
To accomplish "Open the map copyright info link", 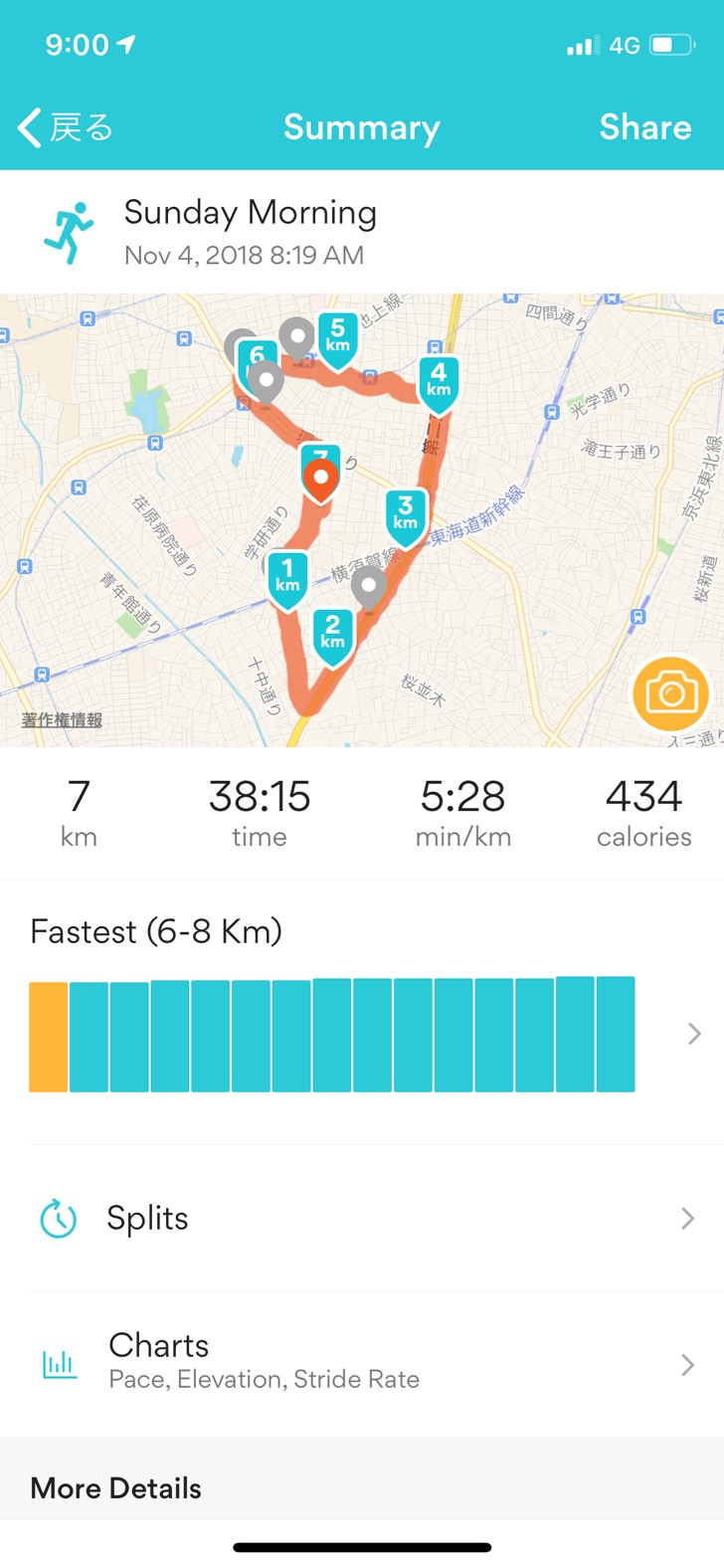I will pyautogui.click(x=62, y=719).
